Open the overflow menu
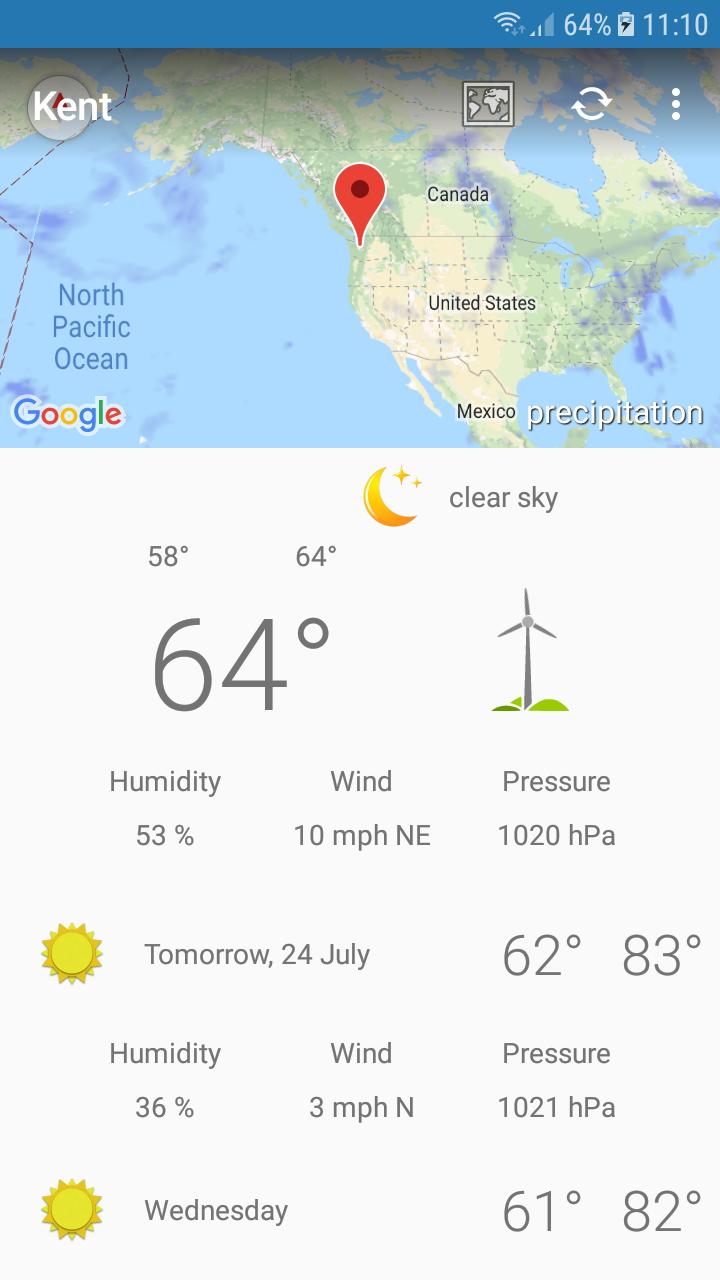 tap(674, 104)
